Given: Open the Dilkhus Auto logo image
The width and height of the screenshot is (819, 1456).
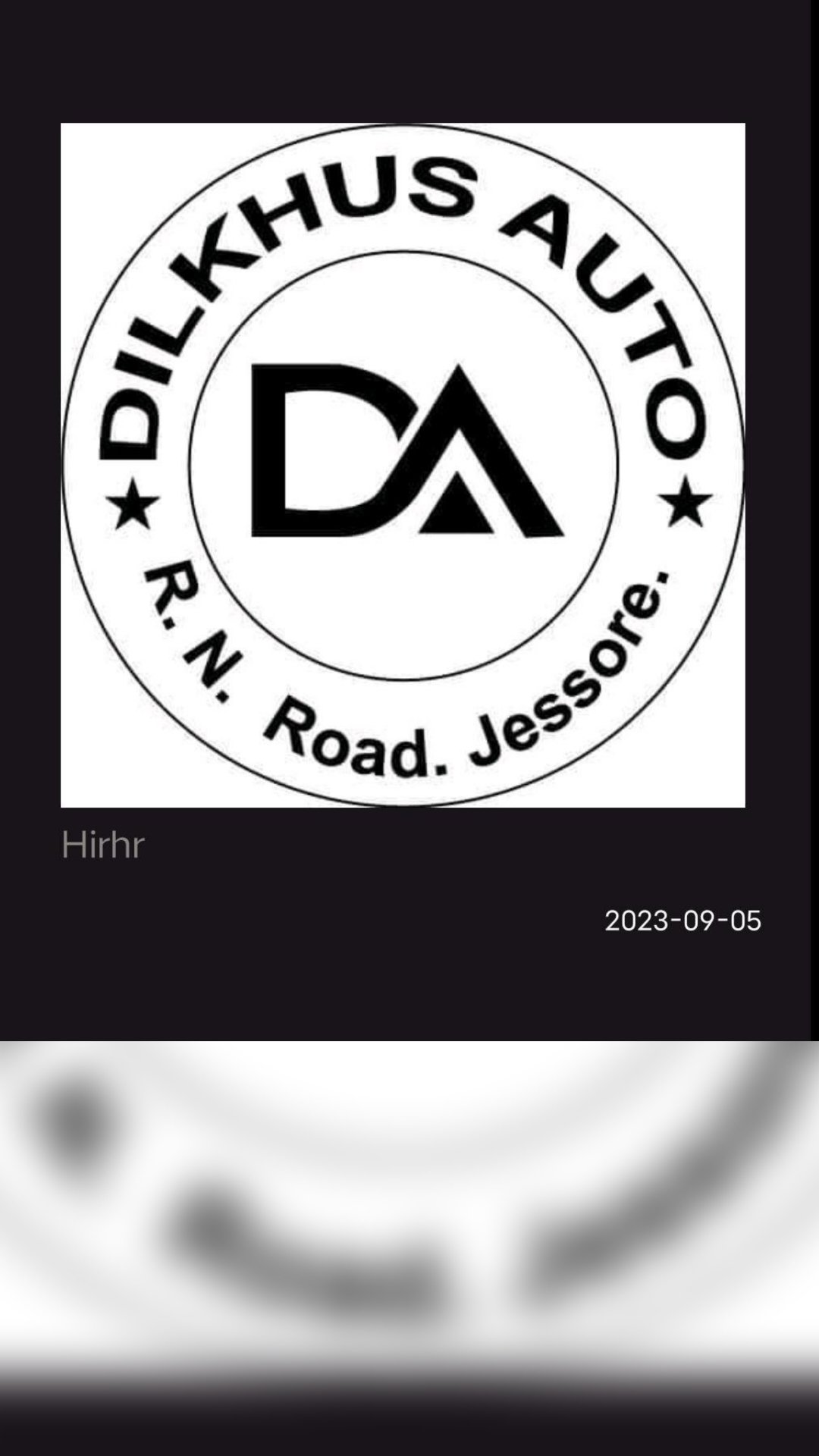Looking at the screenshot, I should [x=403, y=465].
